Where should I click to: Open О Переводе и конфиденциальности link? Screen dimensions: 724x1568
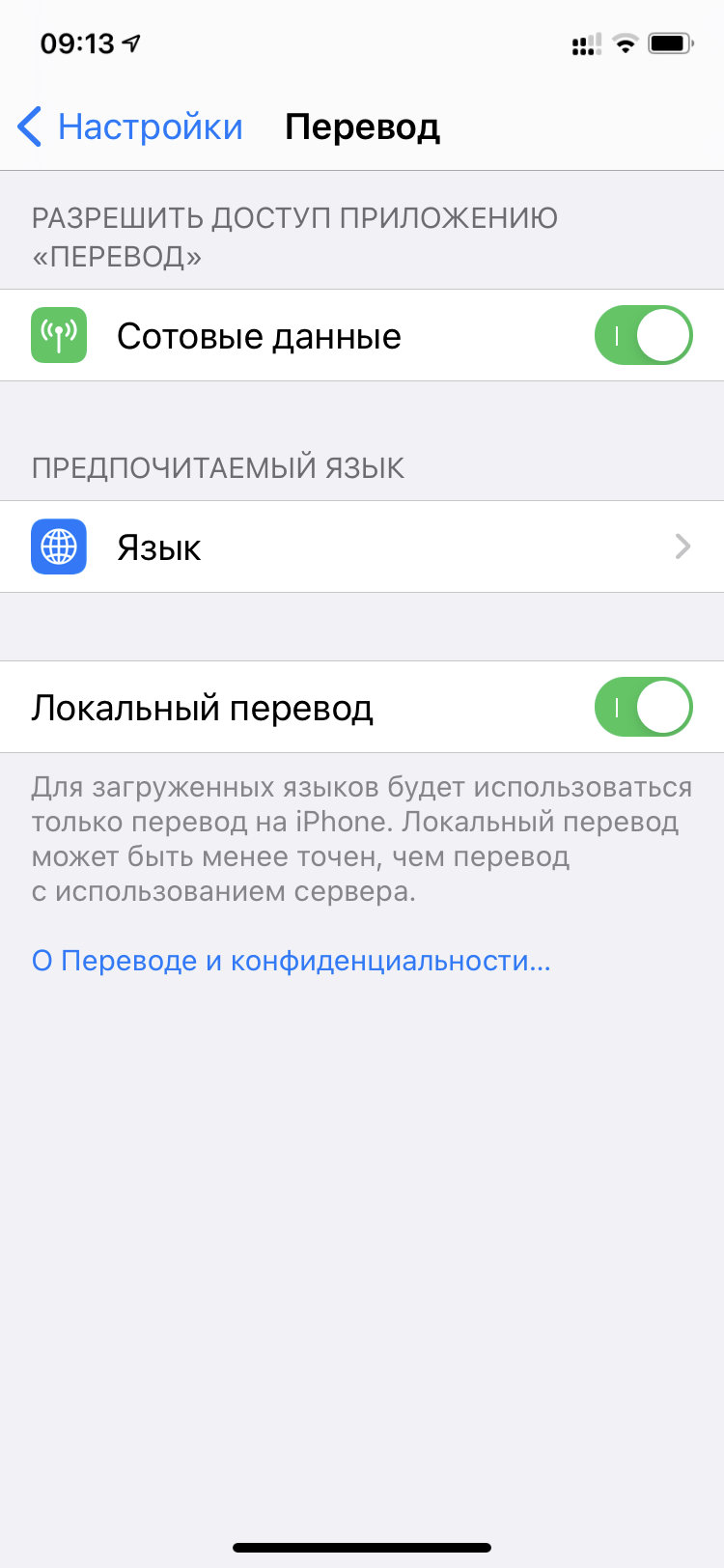[x=291, y=961]
